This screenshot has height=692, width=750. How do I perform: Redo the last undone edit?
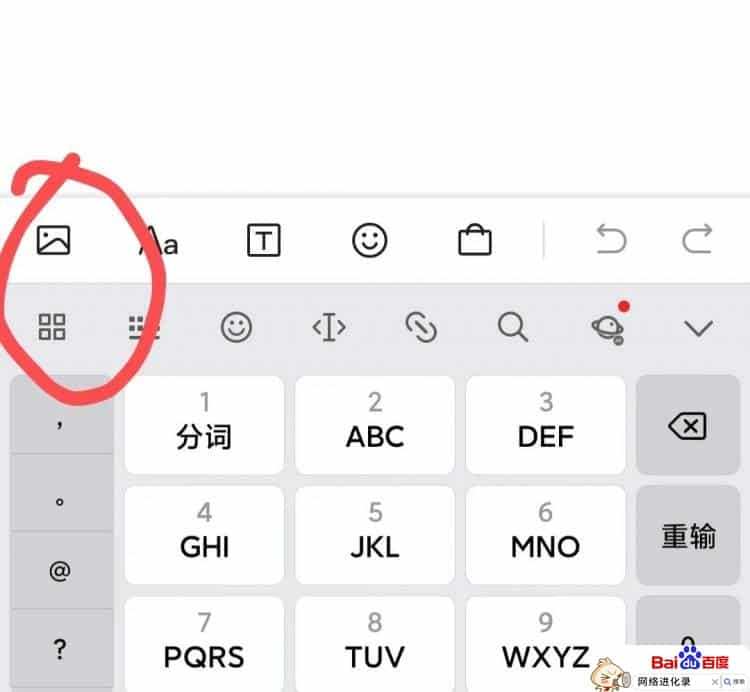point(697,240)
